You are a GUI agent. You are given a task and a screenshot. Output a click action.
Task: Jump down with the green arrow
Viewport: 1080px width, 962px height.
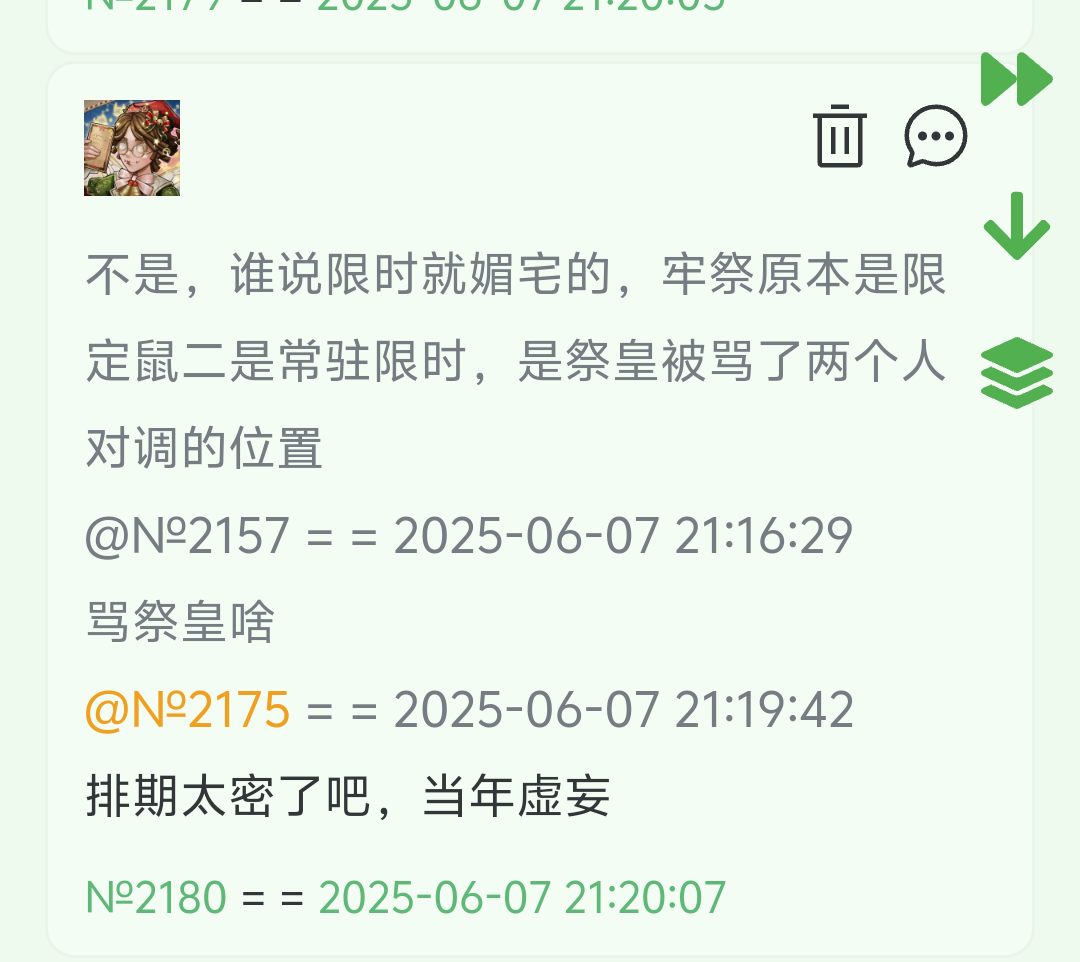pos(1016,226)
